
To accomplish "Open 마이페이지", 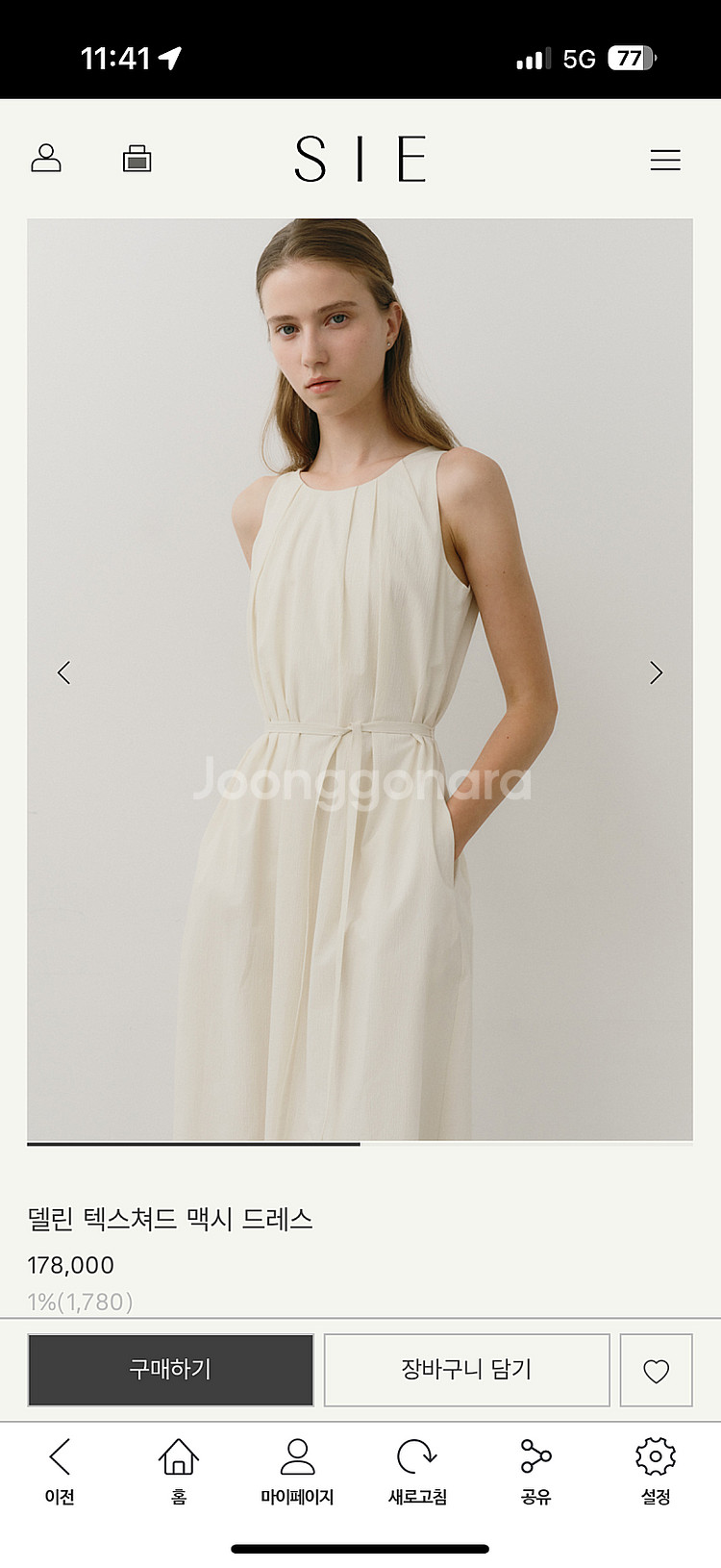I will pyautogui.click(x=297, y=1470).
